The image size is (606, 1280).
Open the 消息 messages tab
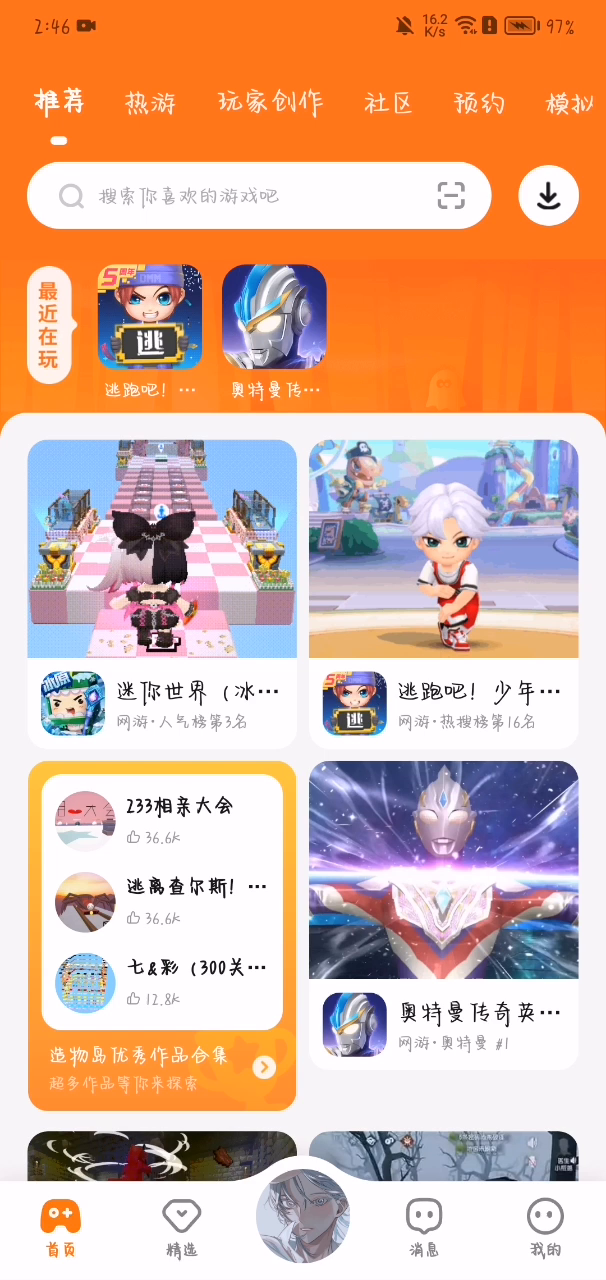(x=424, y=1229)
